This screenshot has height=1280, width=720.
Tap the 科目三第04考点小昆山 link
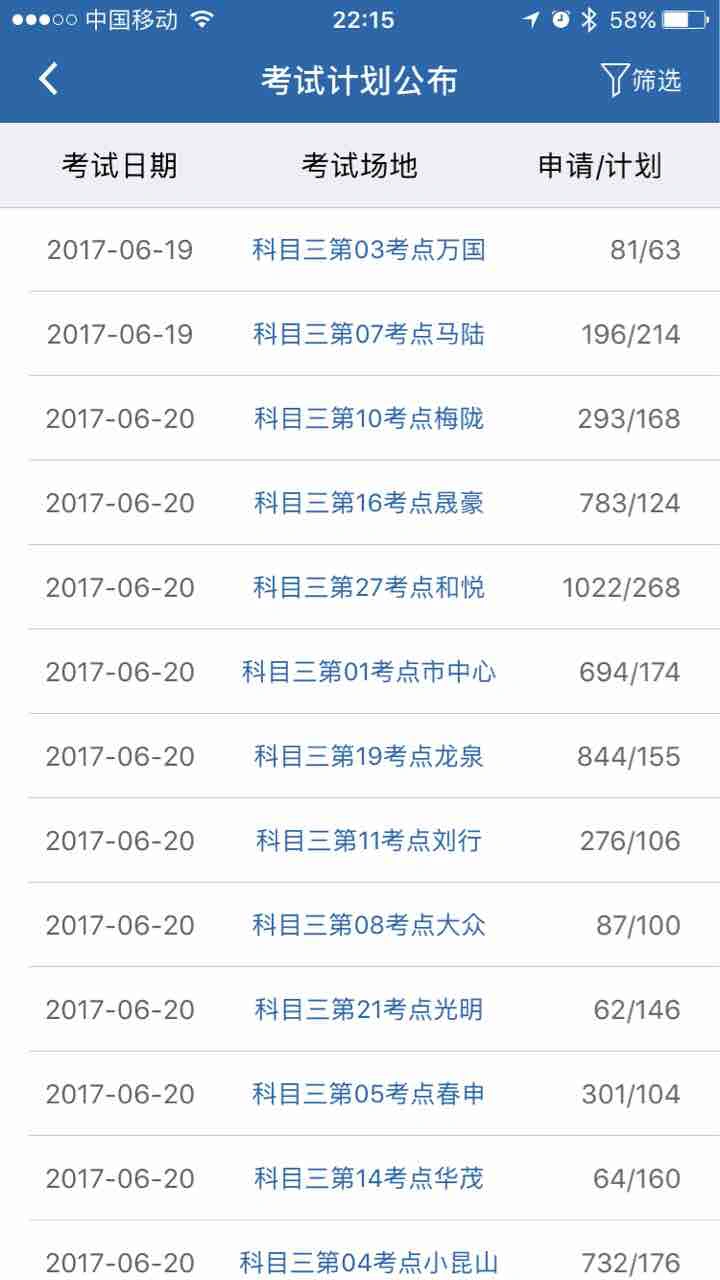(369, 1262)
